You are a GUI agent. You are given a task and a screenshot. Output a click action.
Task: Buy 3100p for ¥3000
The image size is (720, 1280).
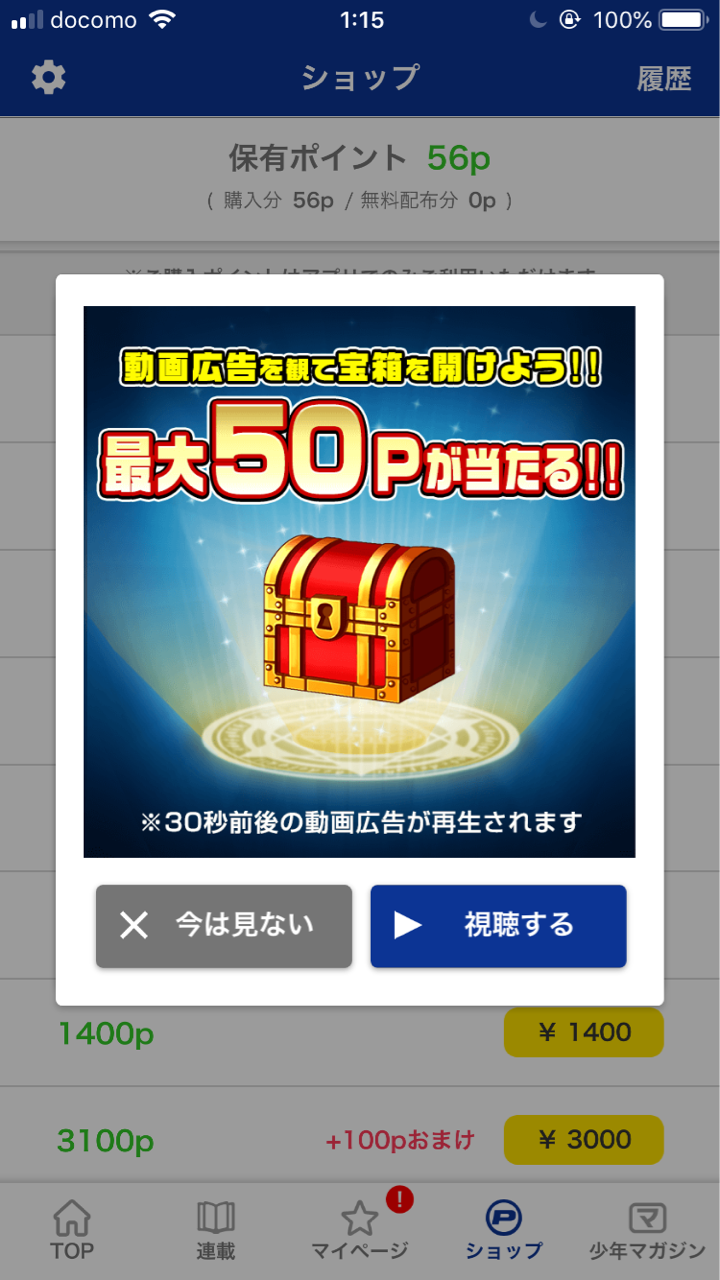[x=583, y=1140]
